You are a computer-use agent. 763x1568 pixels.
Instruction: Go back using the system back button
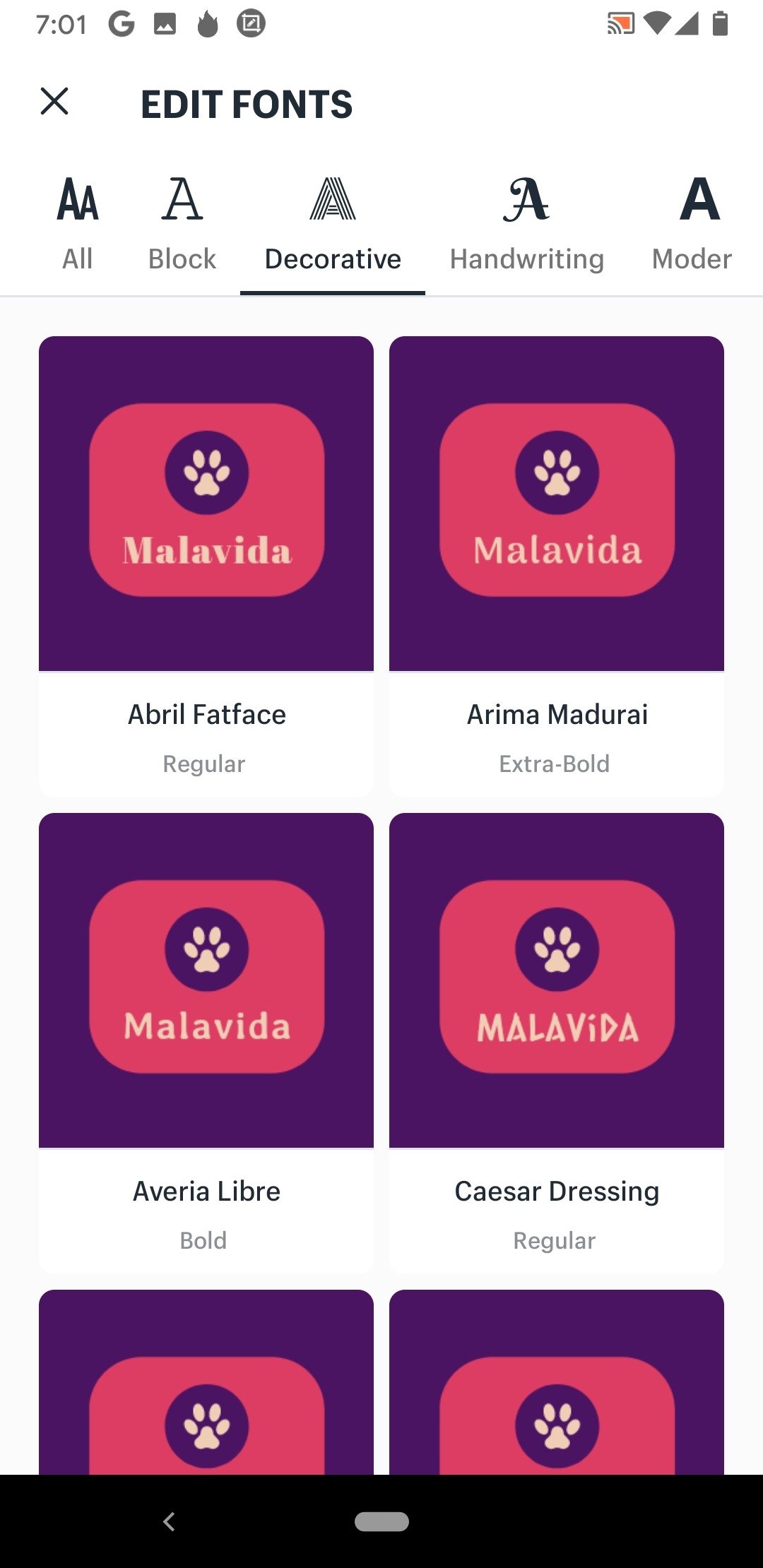pos(169,1521)
